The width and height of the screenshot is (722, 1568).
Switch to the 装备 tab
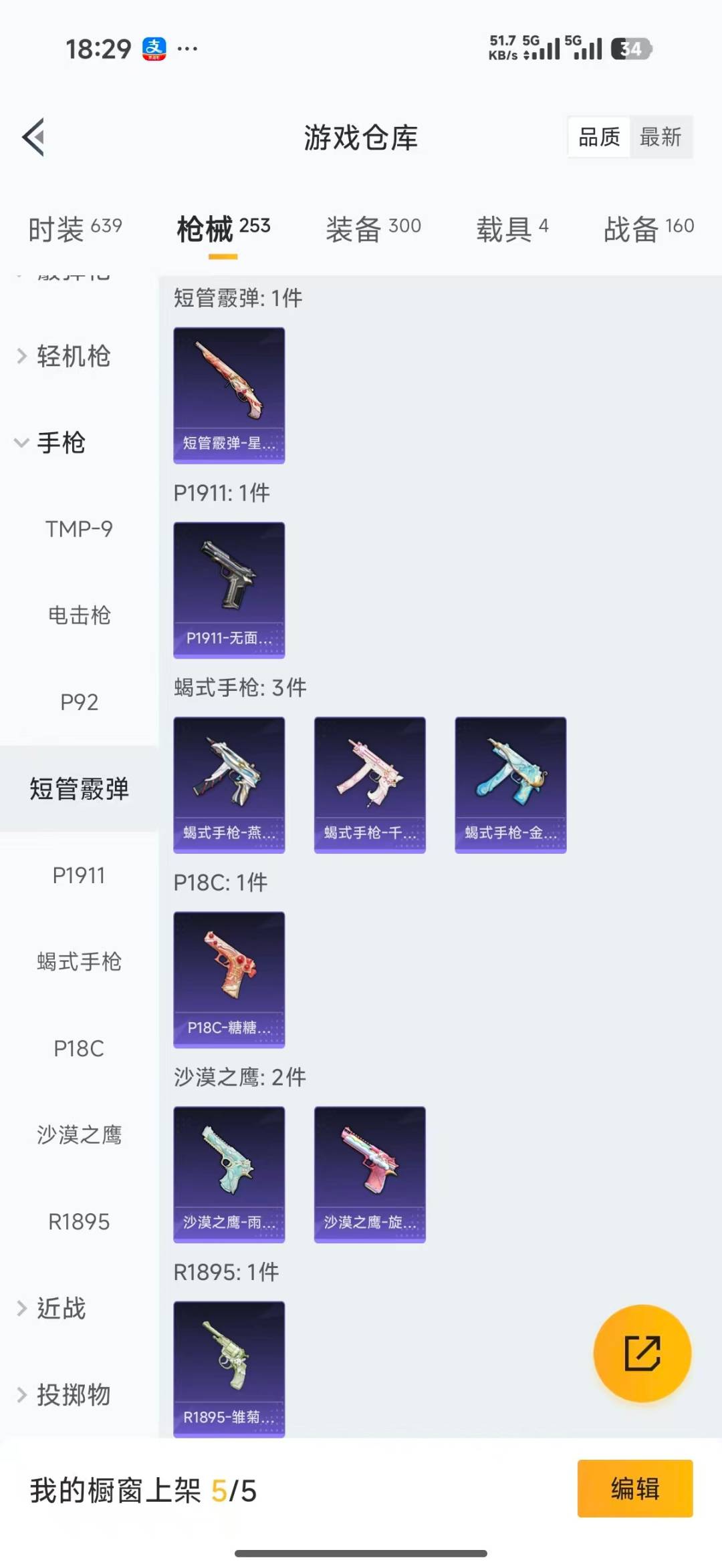[373, 227]
